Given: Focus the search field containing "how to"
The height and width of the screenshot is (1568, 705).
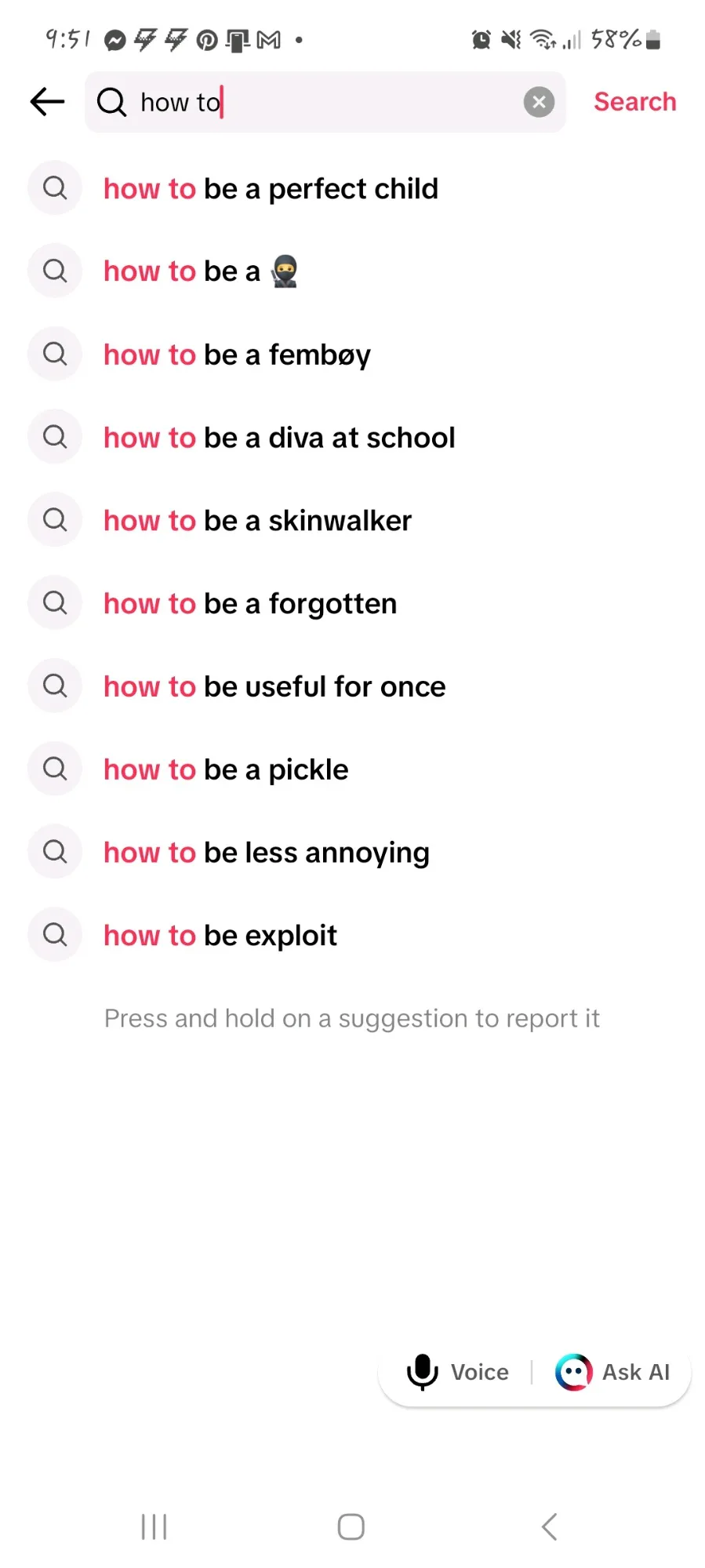Looking at the screenshot, I should tap(325, 102).
